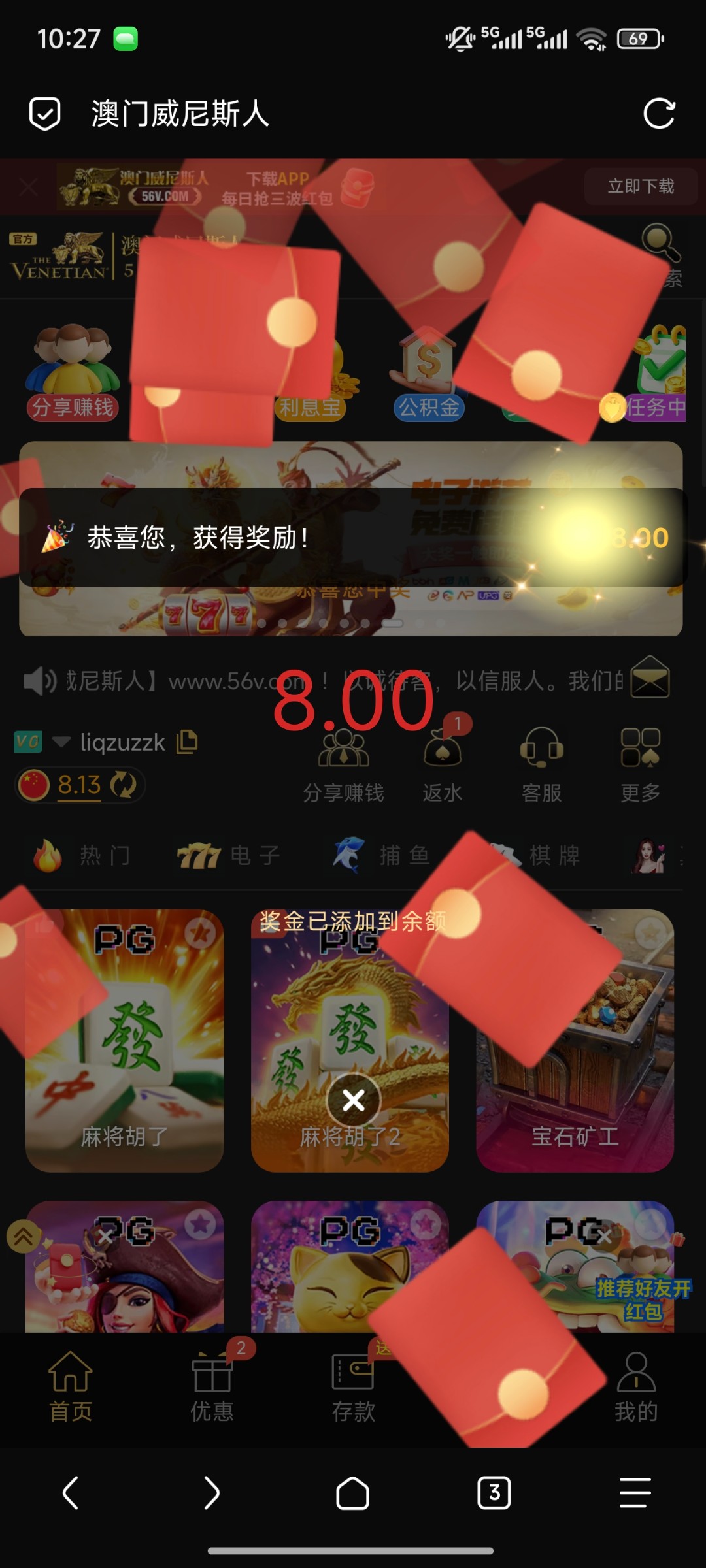
Task: Copy the username liqzuzzk
Action: [x=187, y=742]
